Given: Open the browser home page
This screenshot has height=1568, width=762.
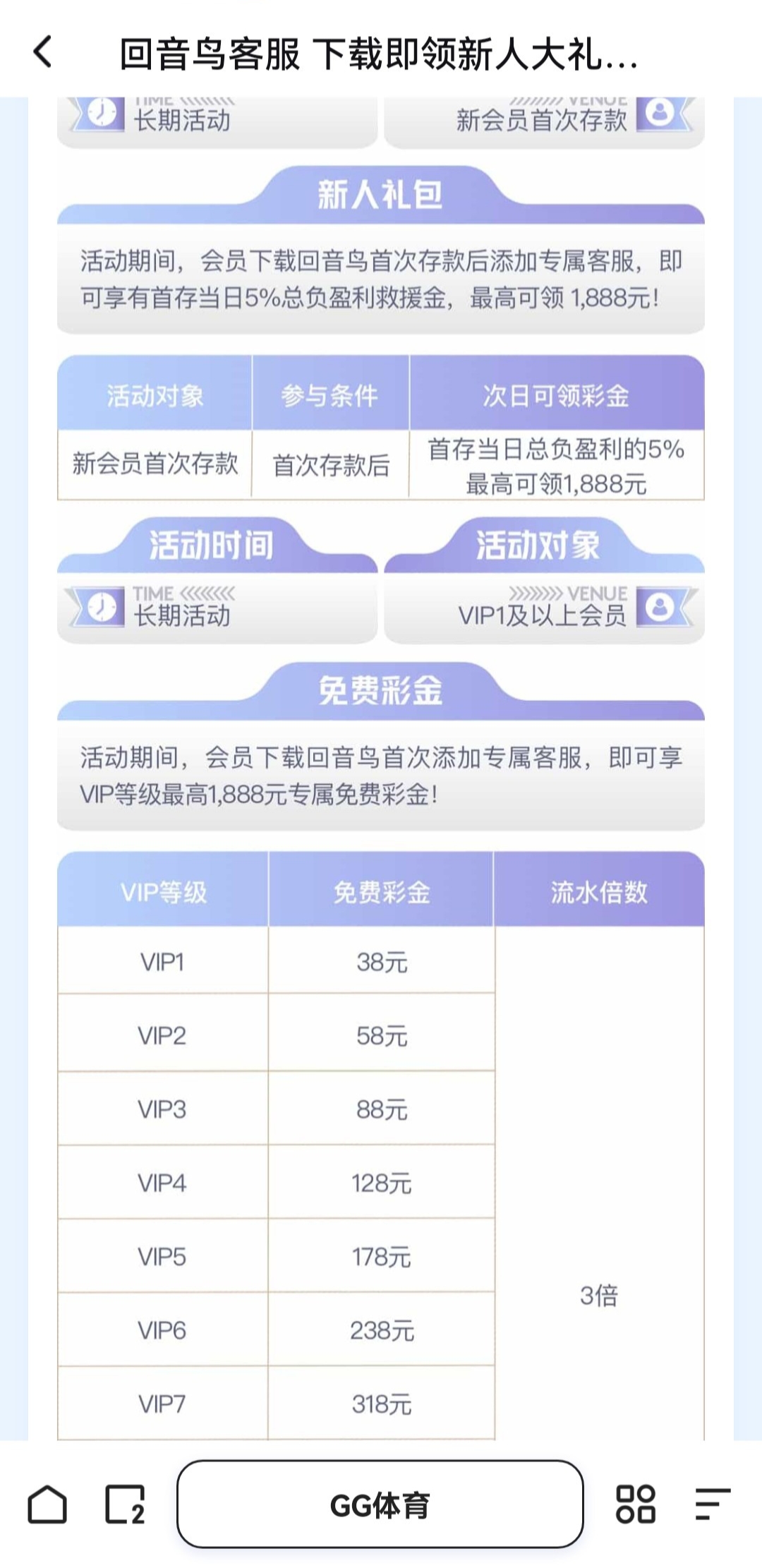Looking at the screenshot, I should click(x=47, y=1504).
